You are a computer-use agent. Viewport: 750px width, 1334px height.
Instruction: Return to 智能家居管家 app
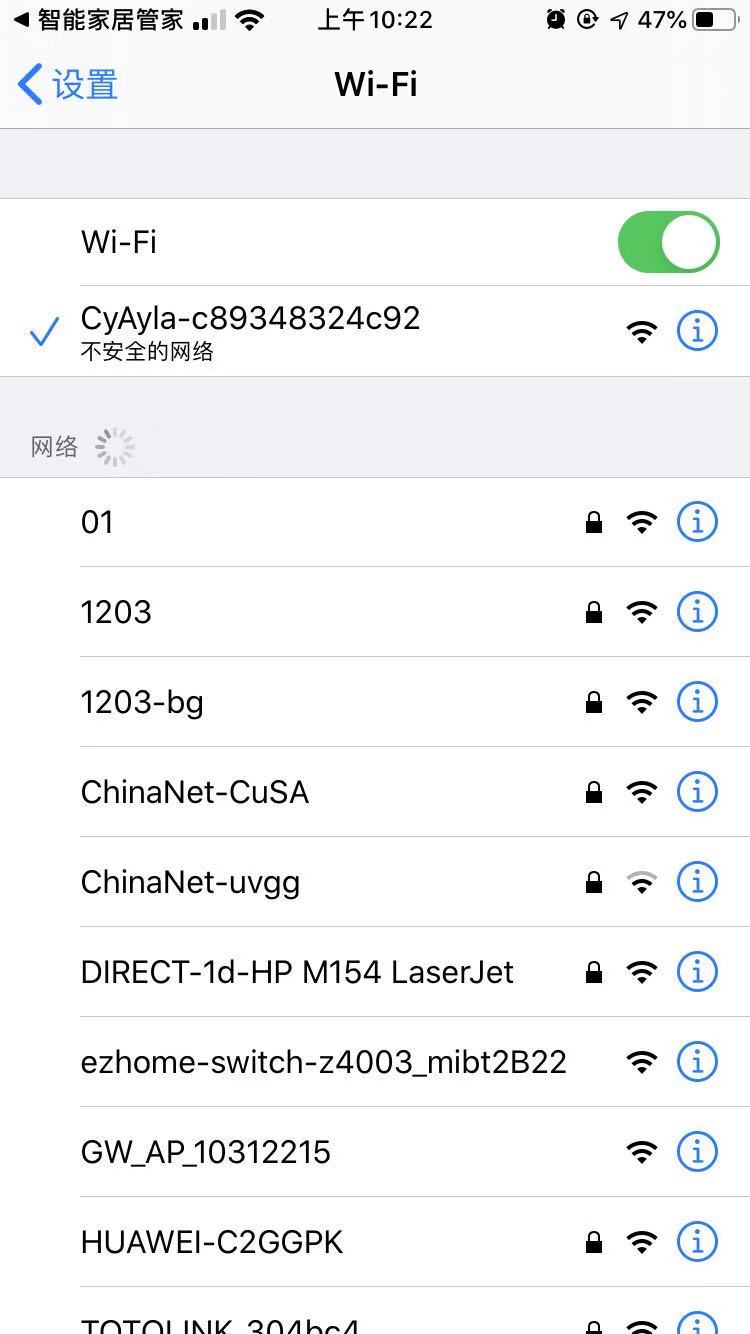pyautogui.click(x=98, y=19)
